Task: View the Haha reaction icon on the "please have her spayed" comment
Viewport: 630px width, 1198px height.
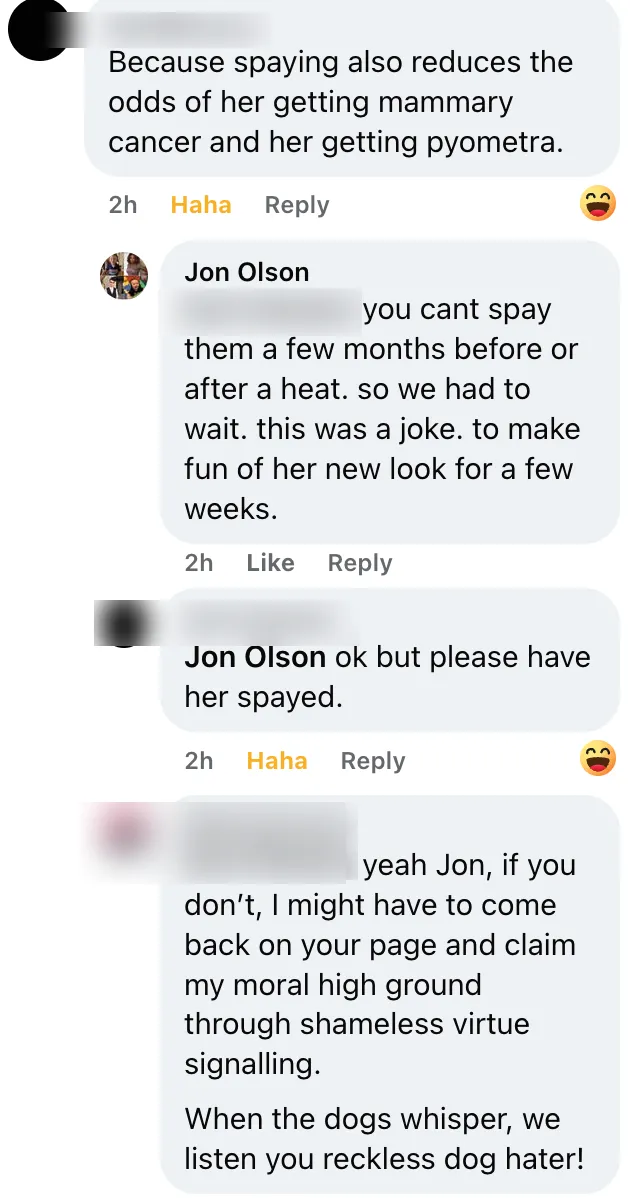Action: (x=598, y=759)
